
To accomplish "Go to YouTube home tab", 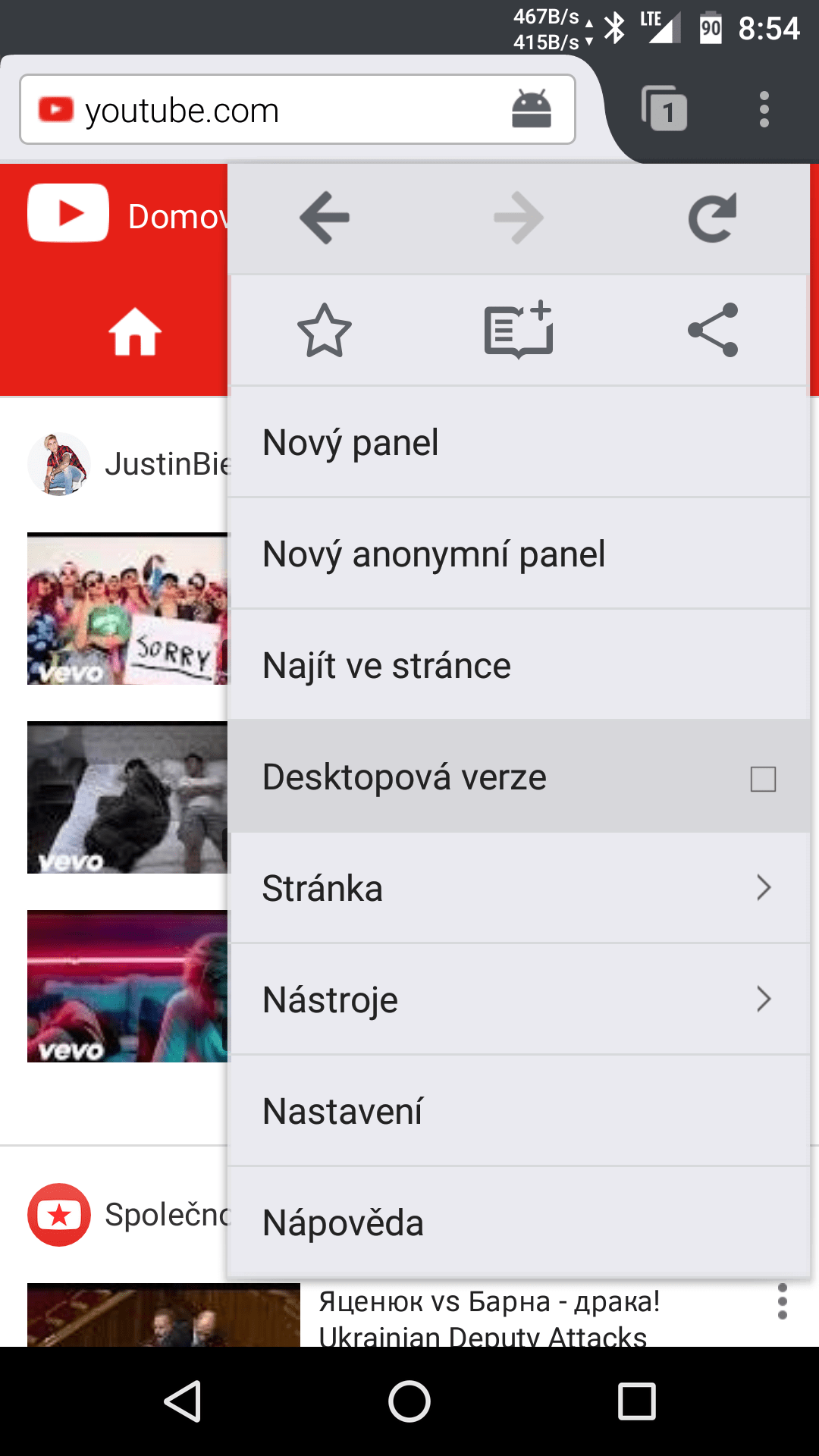I will click(135, 331).
